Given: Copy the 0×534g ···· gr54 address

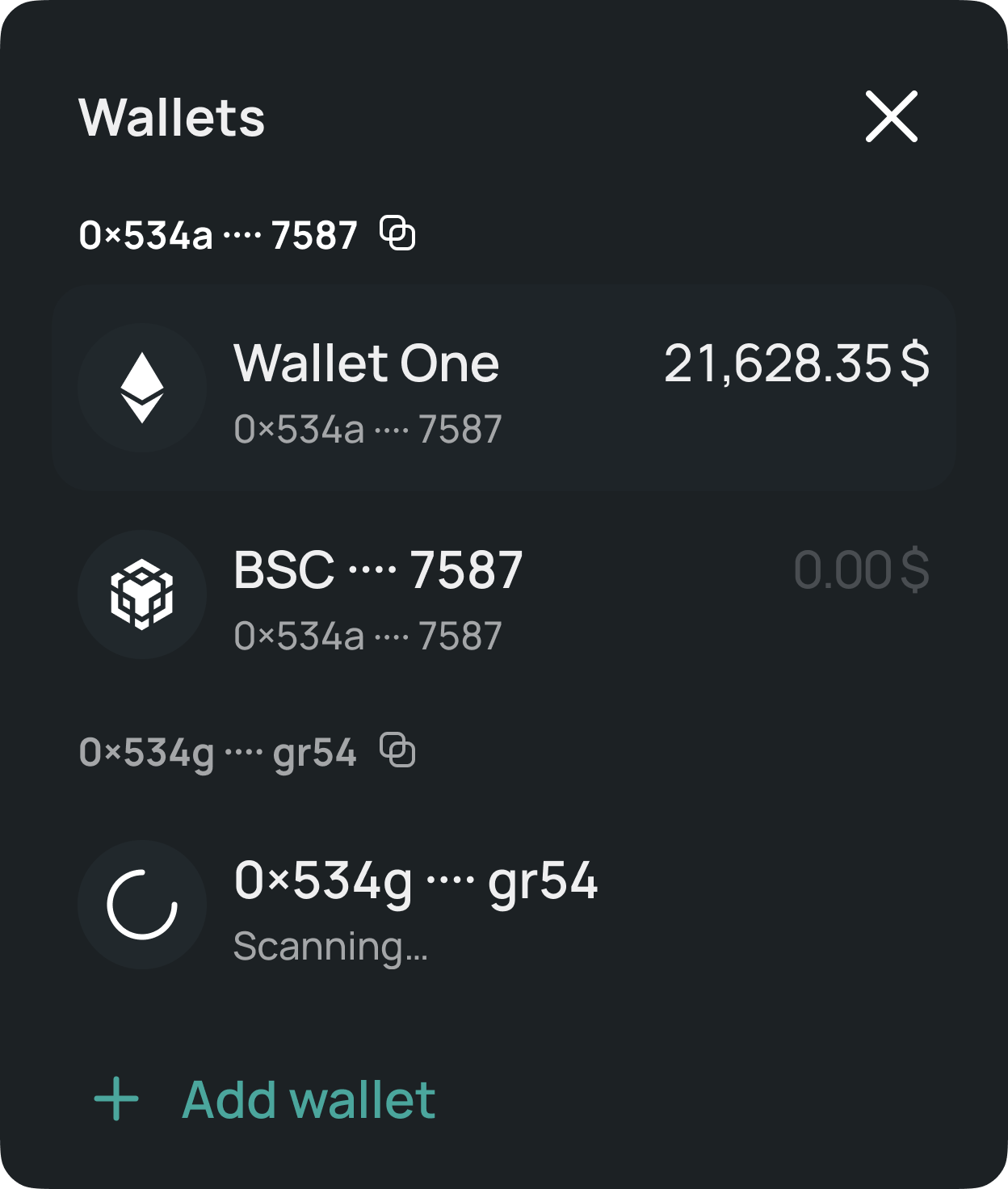Looking at the screenshot, I should pyautogui.click(x=397, y=750).
